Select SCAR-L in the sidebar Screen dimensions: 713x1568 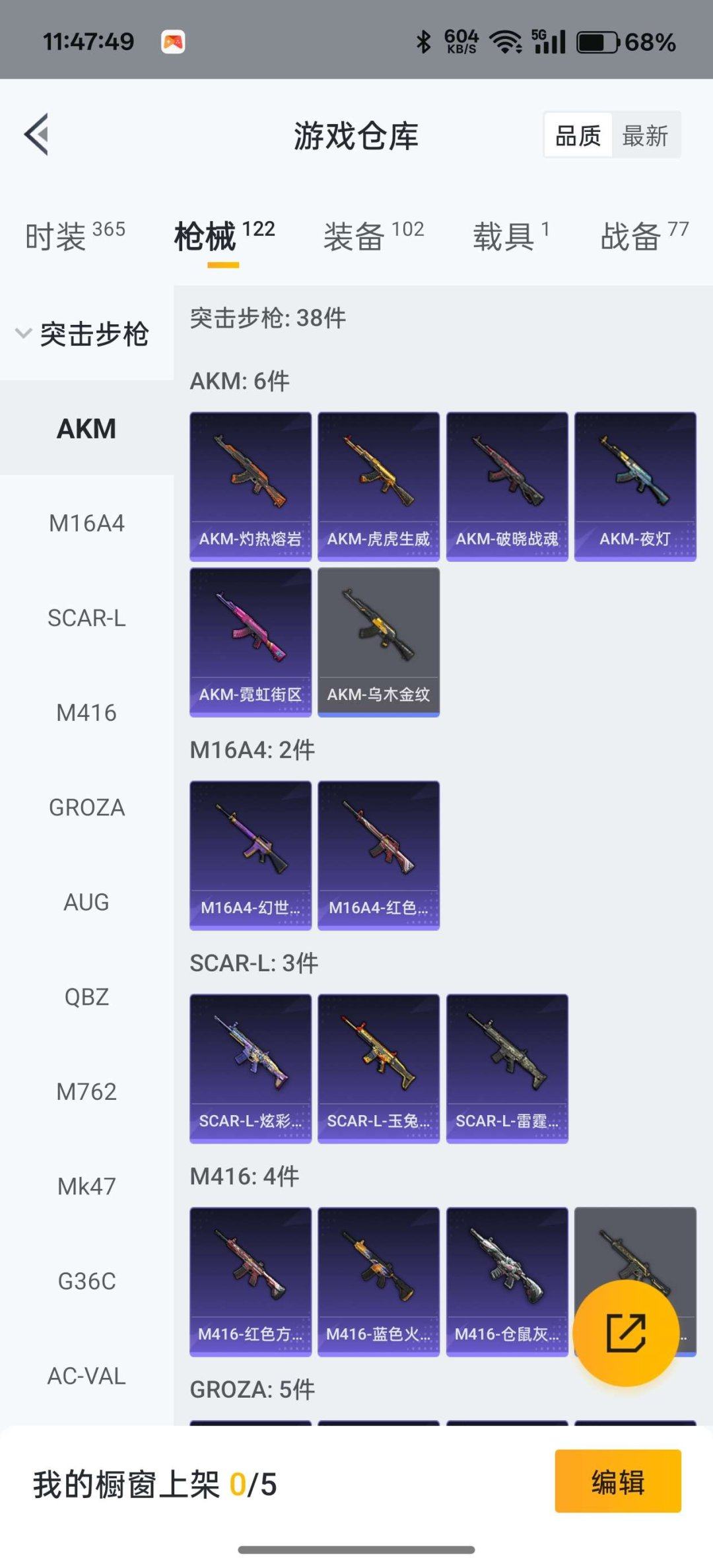(86, 618)
